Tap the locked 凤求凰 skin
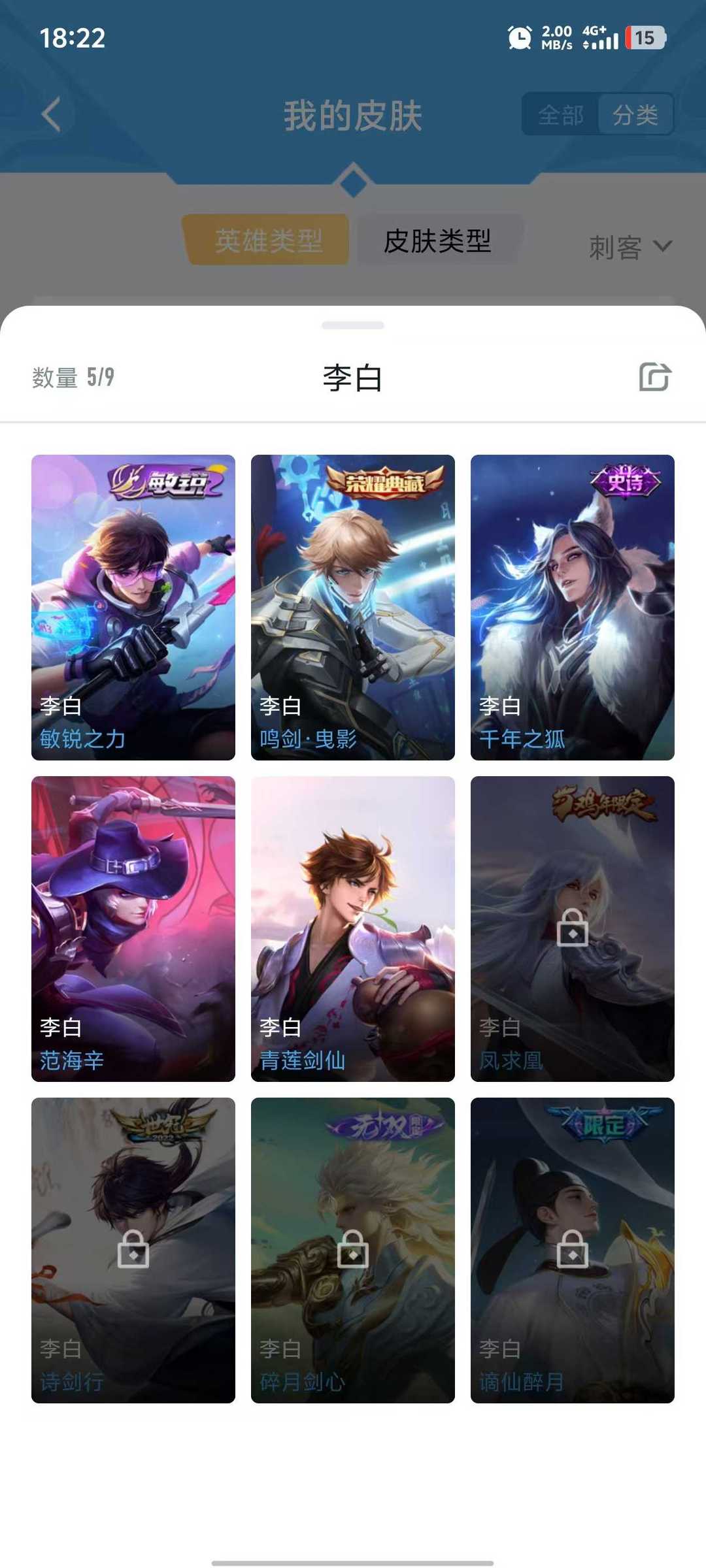706x1568 pixels. coord(573,928)
